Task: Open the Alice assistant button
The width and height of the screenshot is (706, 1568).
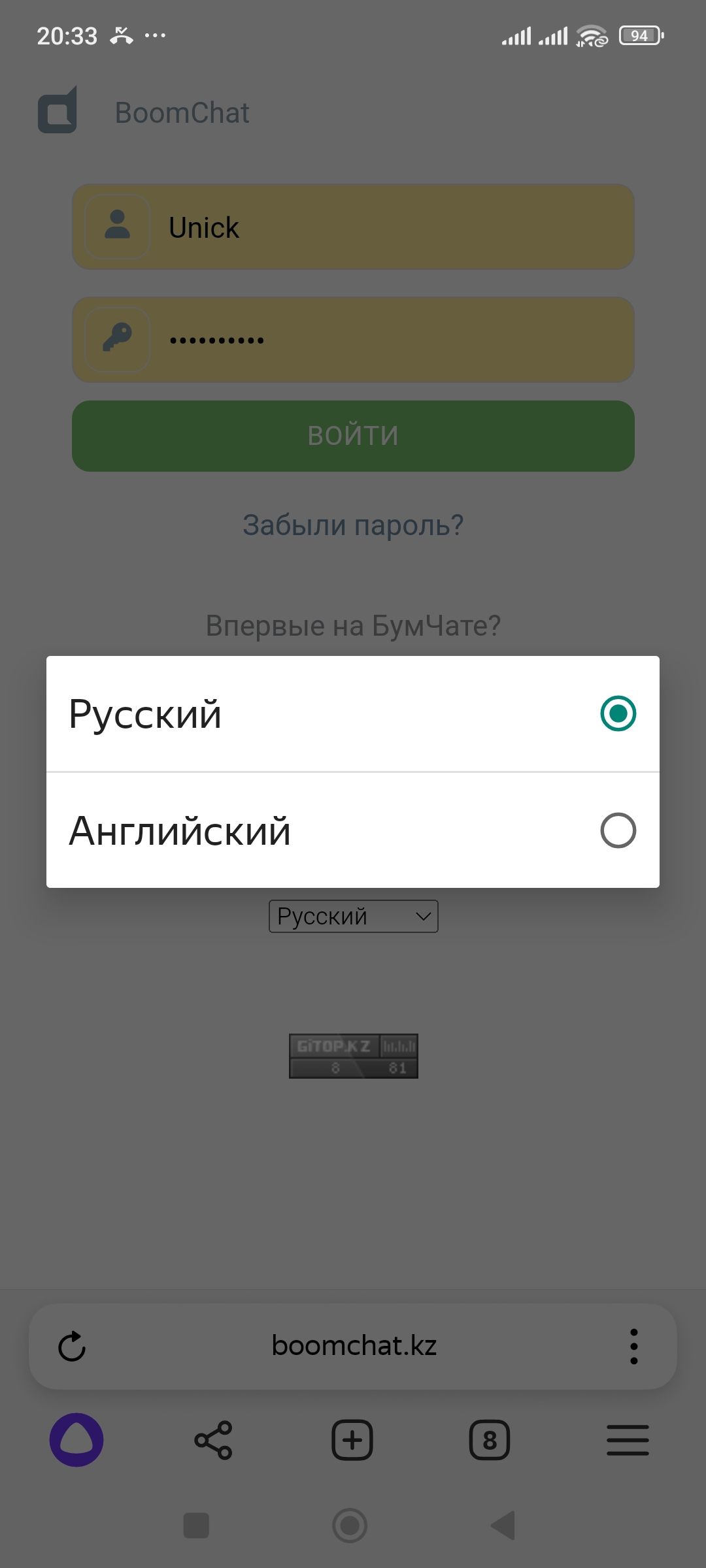Action: (x=76, y=1440)
